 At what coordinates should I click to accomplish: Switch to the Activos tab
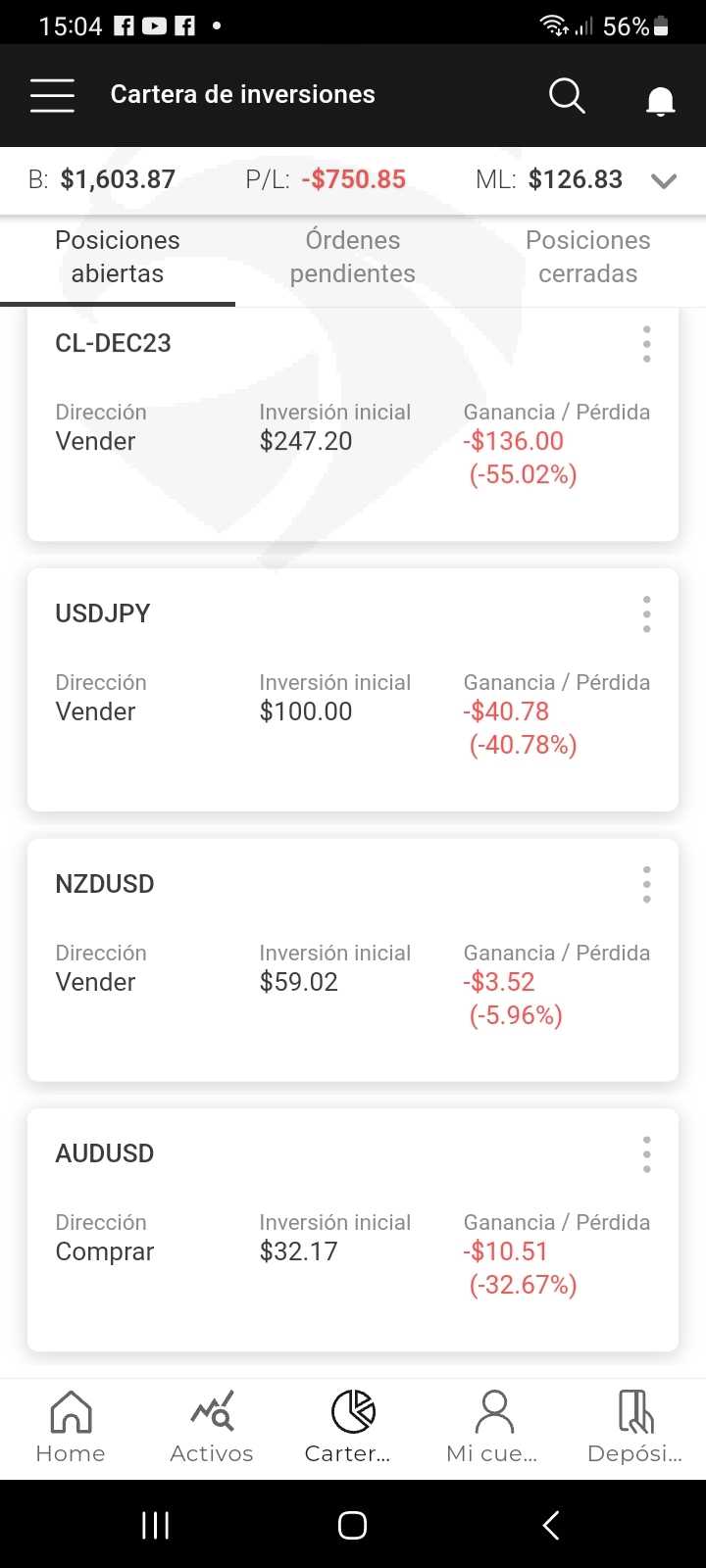tap(212, 1428)
